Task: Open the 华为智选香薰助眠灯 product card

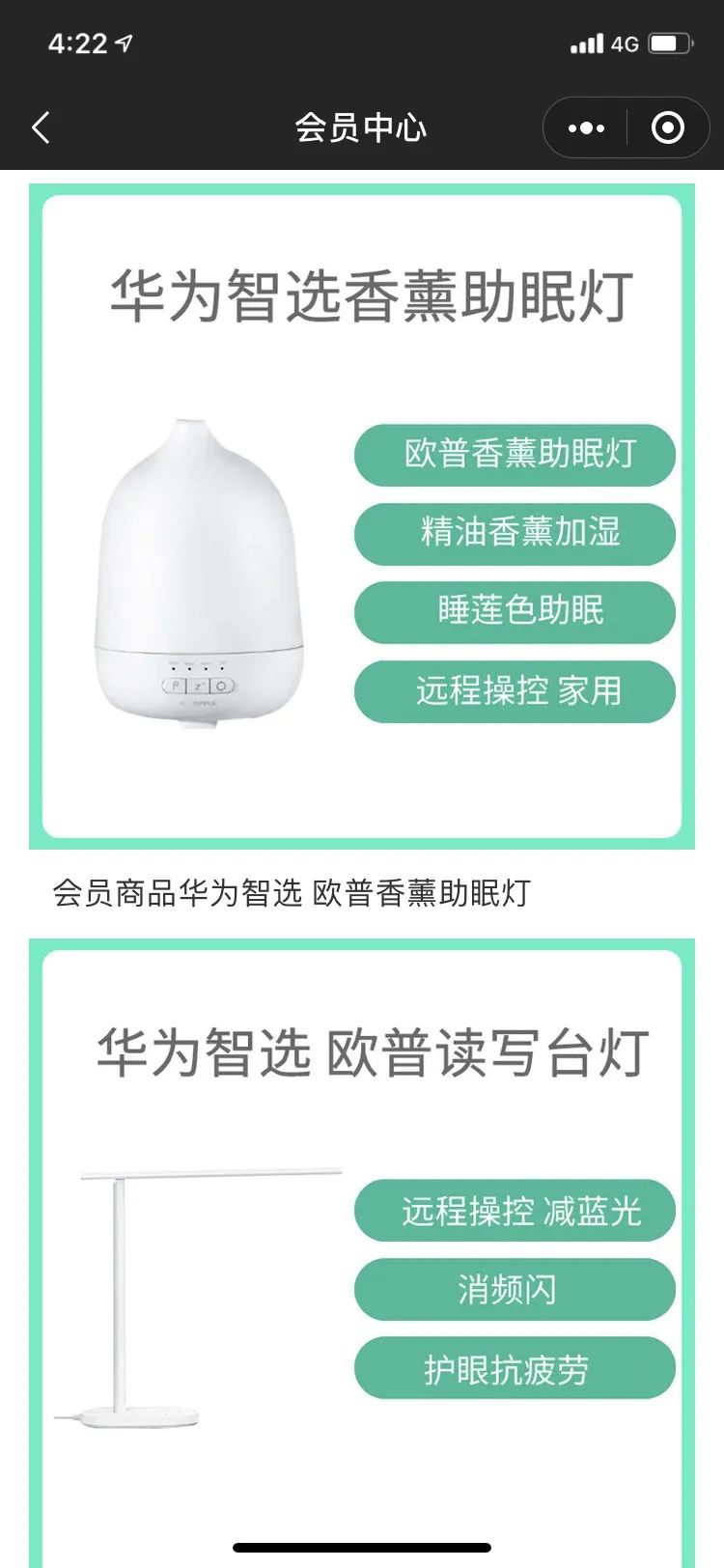Action: [x=362, y=517]
